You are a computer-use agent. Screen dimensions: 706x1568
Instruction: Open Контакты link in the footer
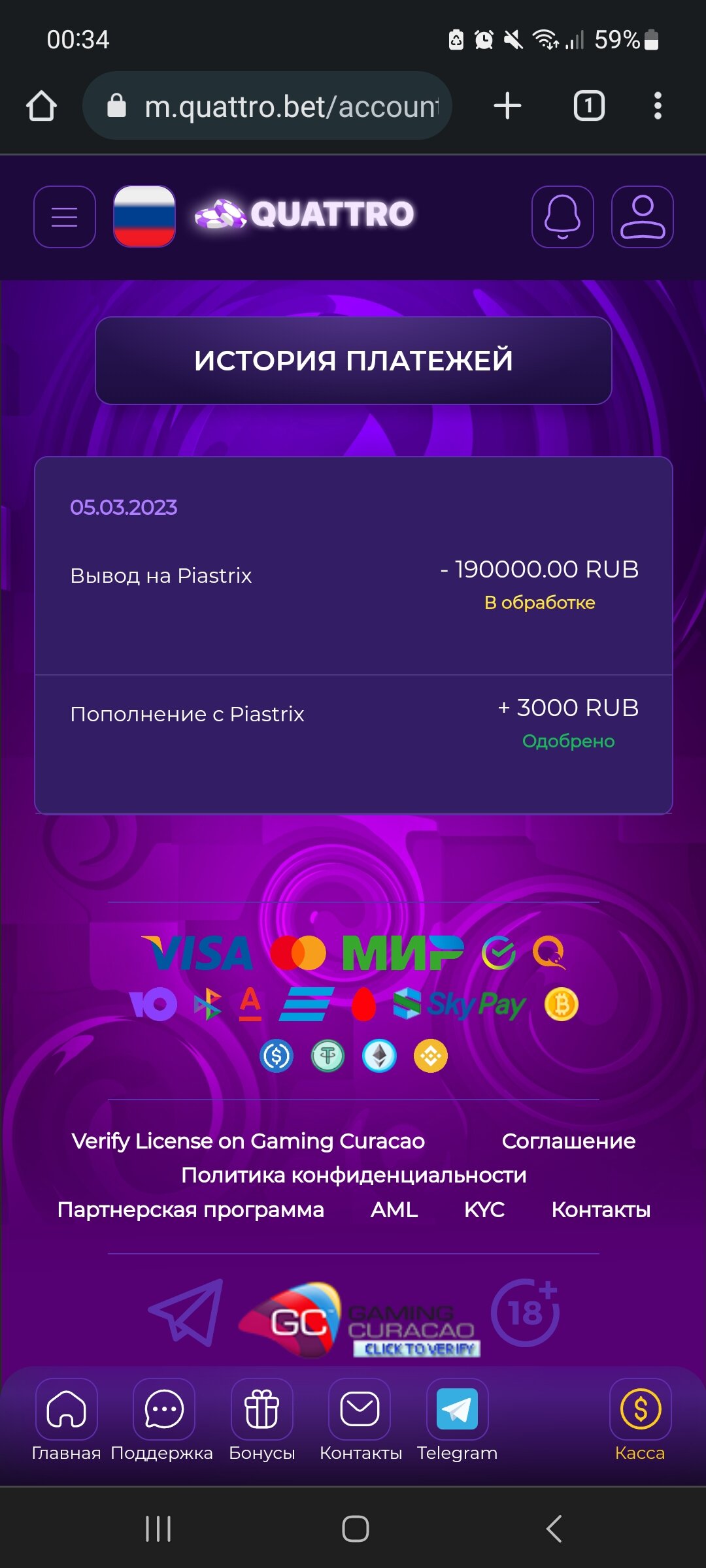click(x=600, y=1209)
